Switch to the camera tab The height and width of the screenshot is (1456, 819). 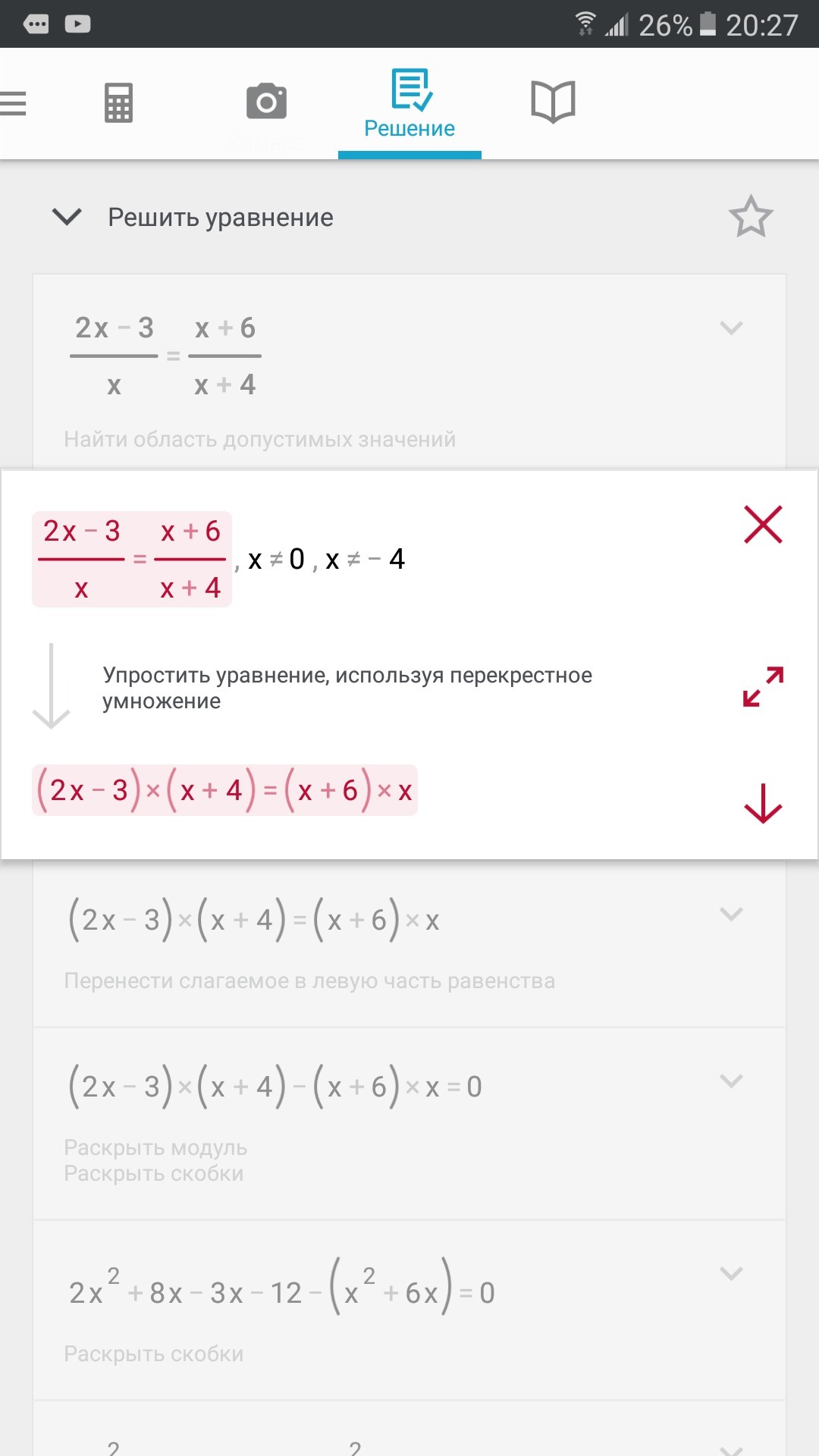pos(266,102)
